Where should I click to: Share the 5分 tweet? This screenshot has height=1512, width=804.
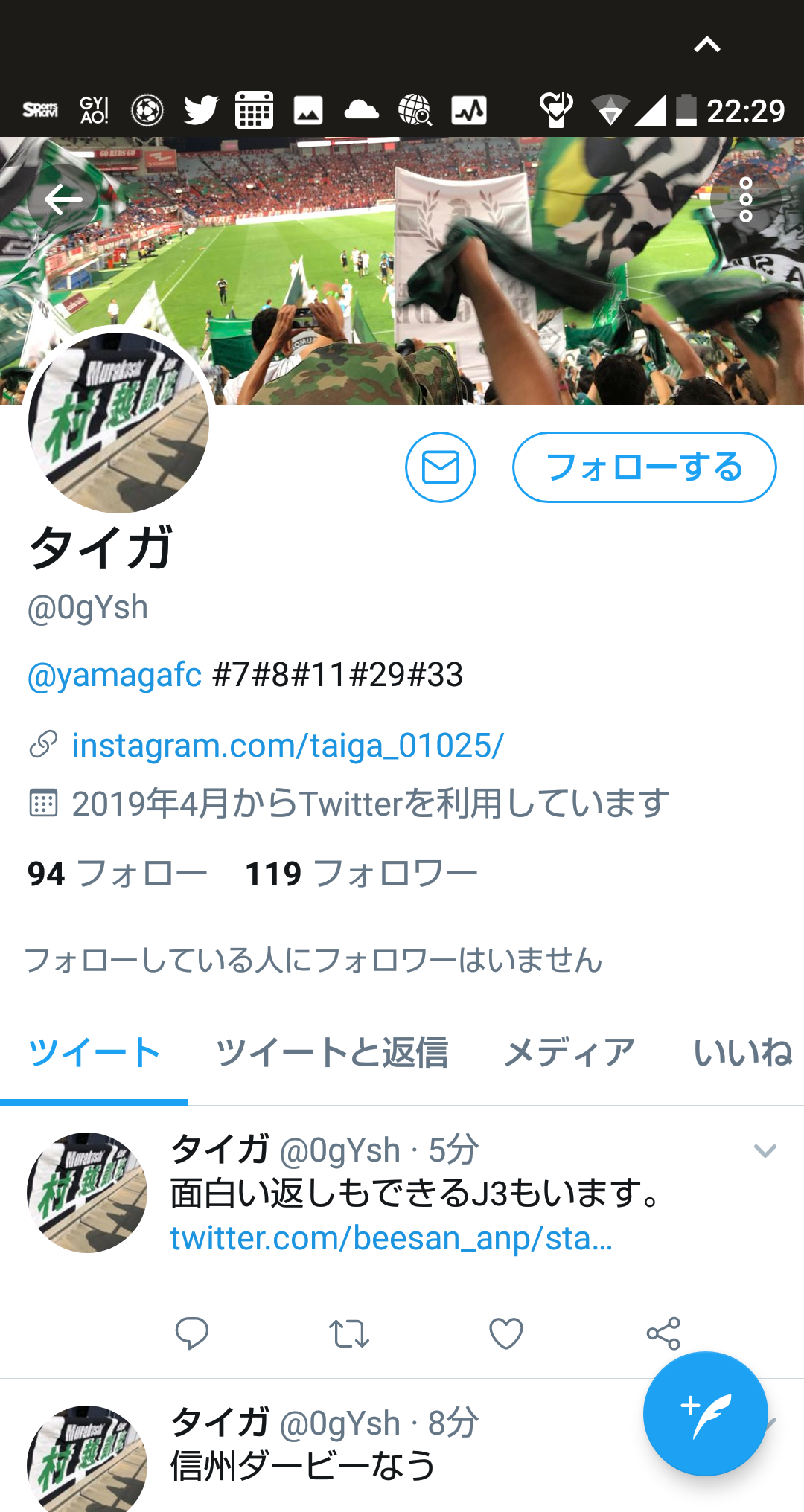663,1333
